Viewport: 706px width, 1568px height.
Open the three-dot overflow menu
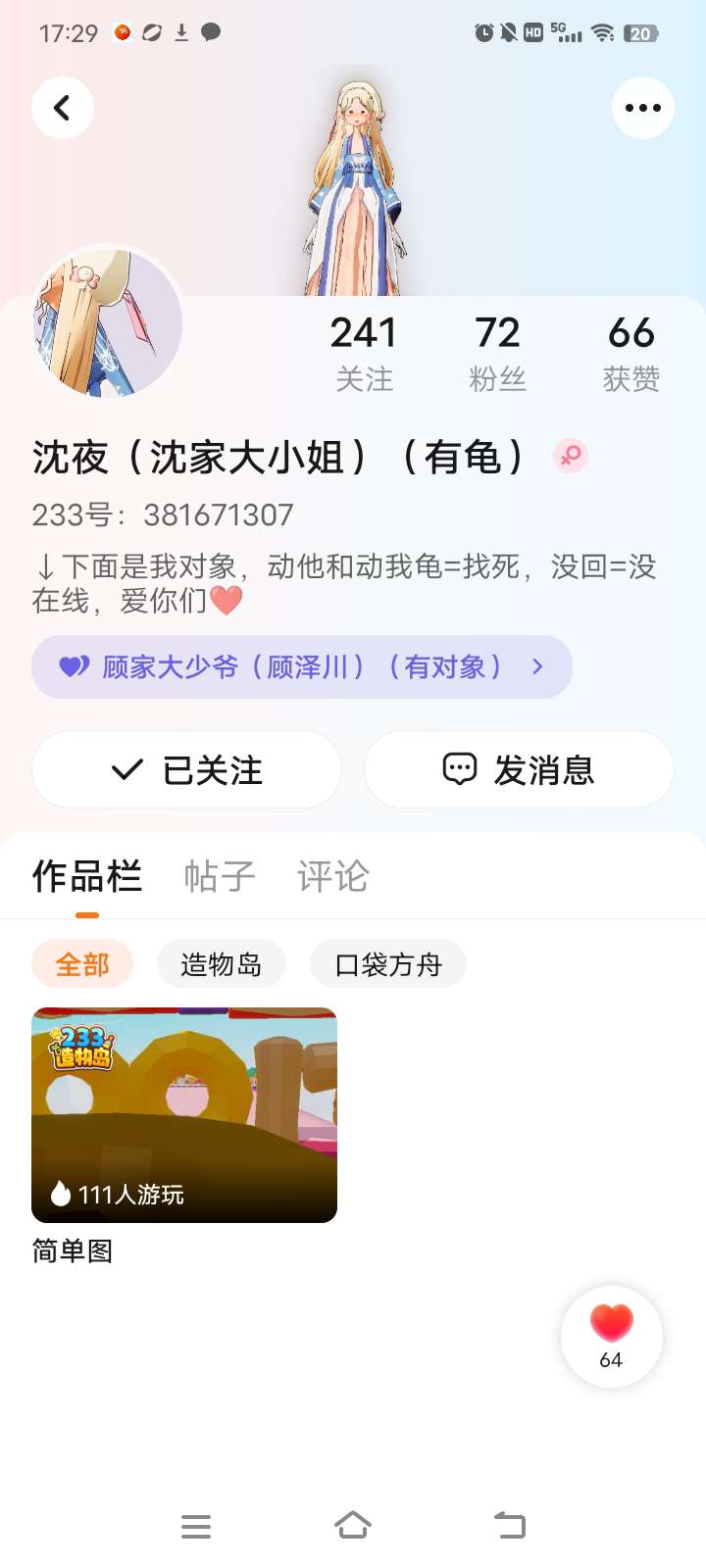(643, 108)
